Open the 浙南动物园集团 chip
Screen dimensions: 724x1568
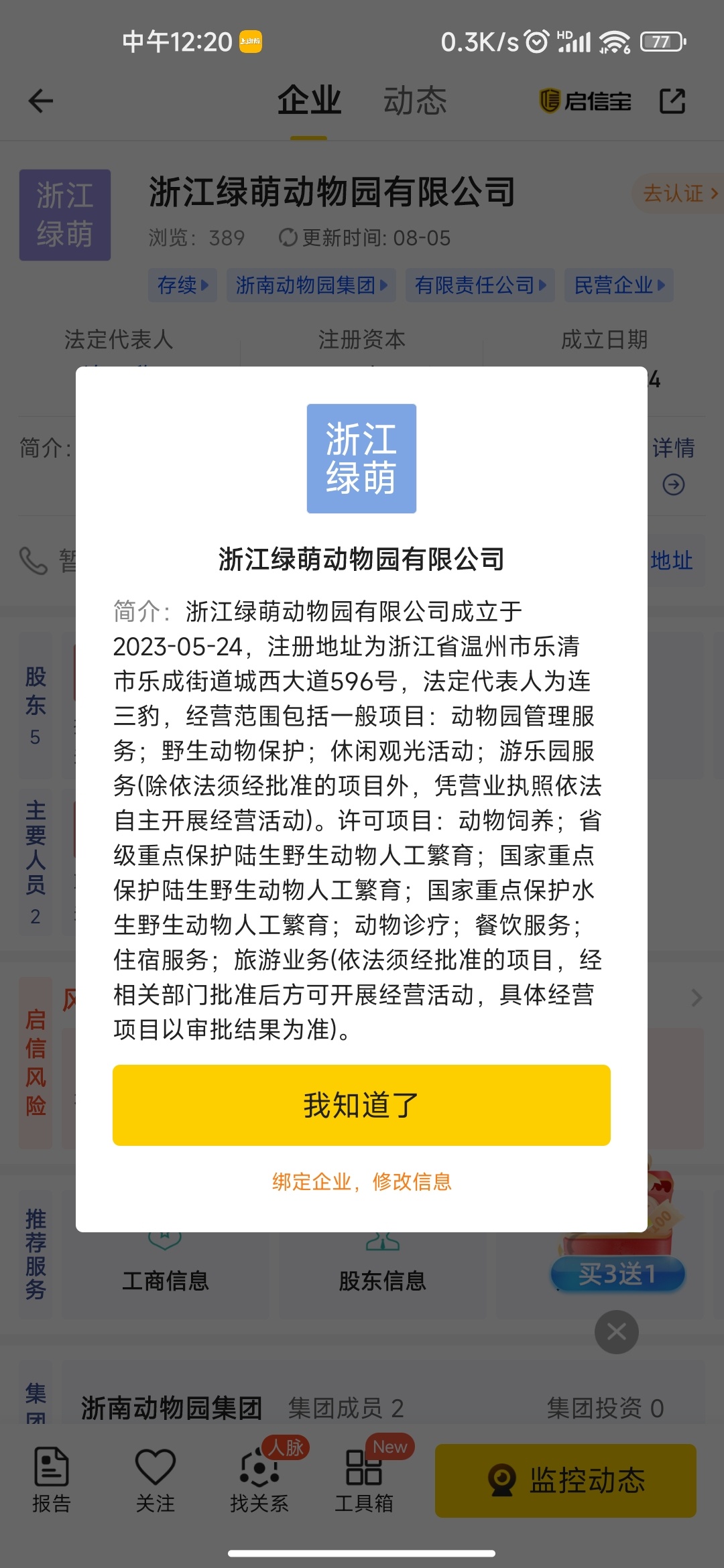(x=310, y=285)
